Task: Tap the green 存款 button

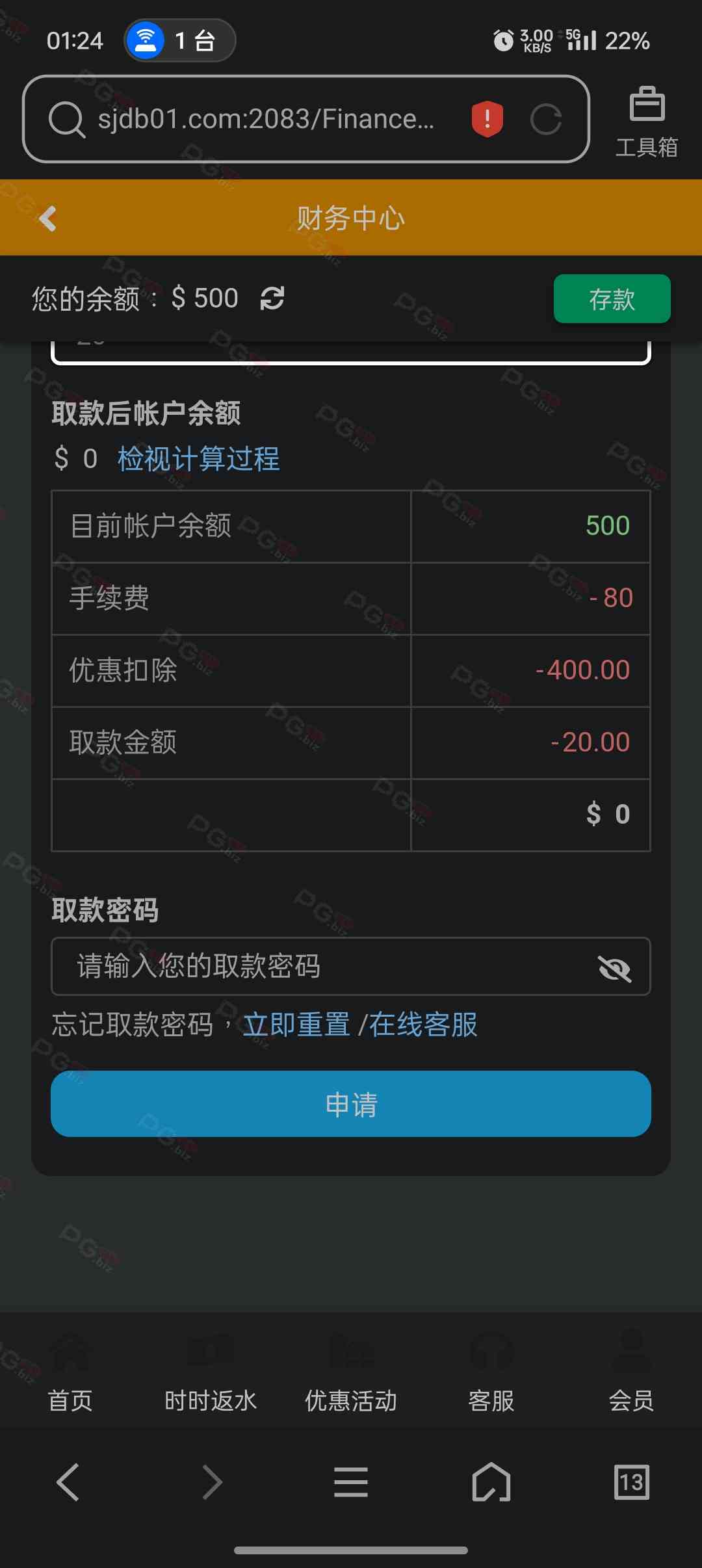Action: (612, 299)
